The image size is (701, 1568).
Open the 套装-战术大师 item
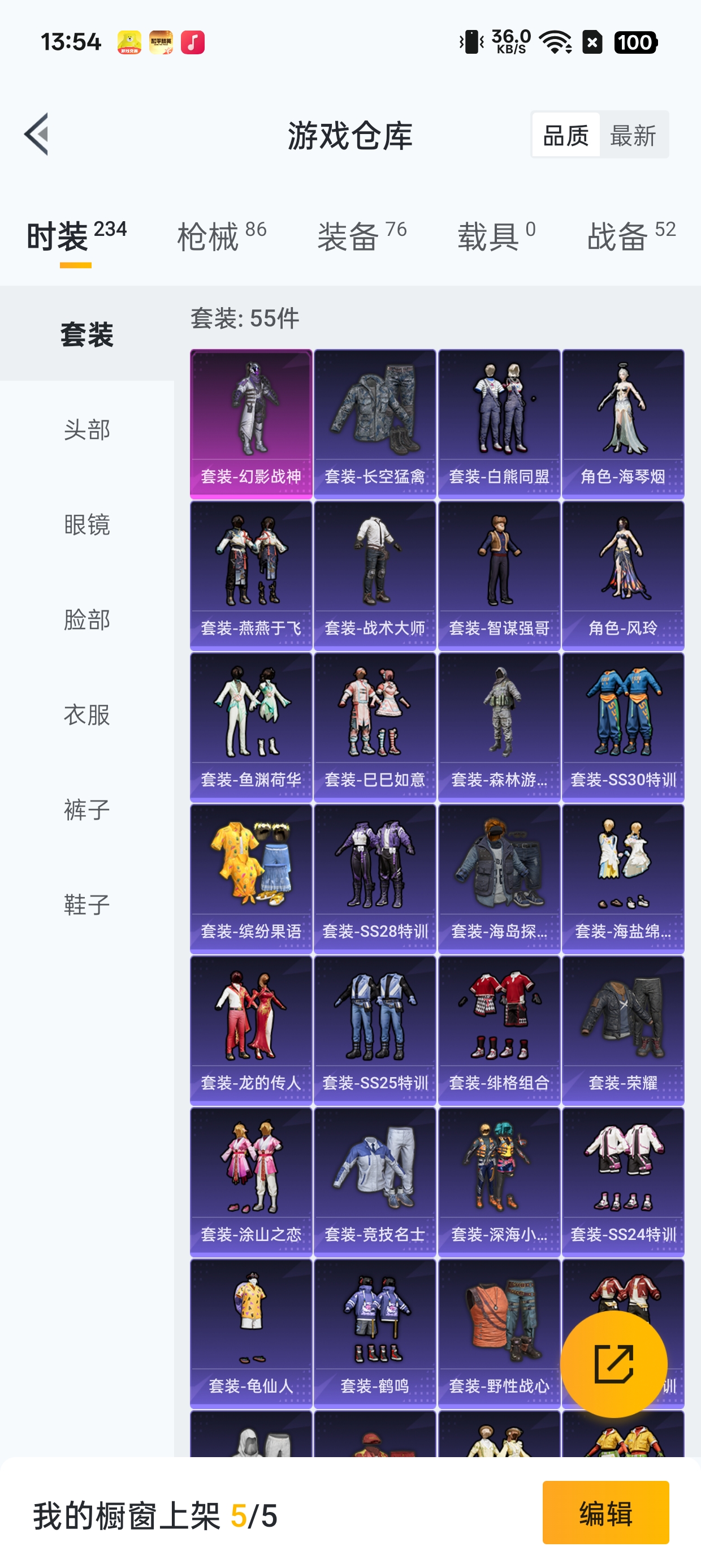tap(375, 575)
